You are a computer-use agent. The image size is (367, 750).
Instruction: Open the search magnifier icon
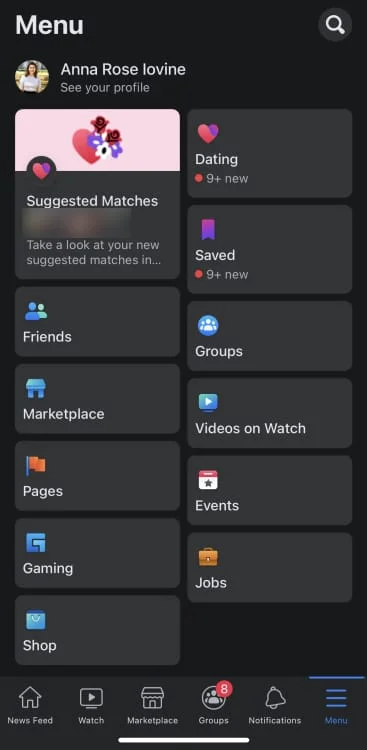pyautogui.click(x=335, y=24)
